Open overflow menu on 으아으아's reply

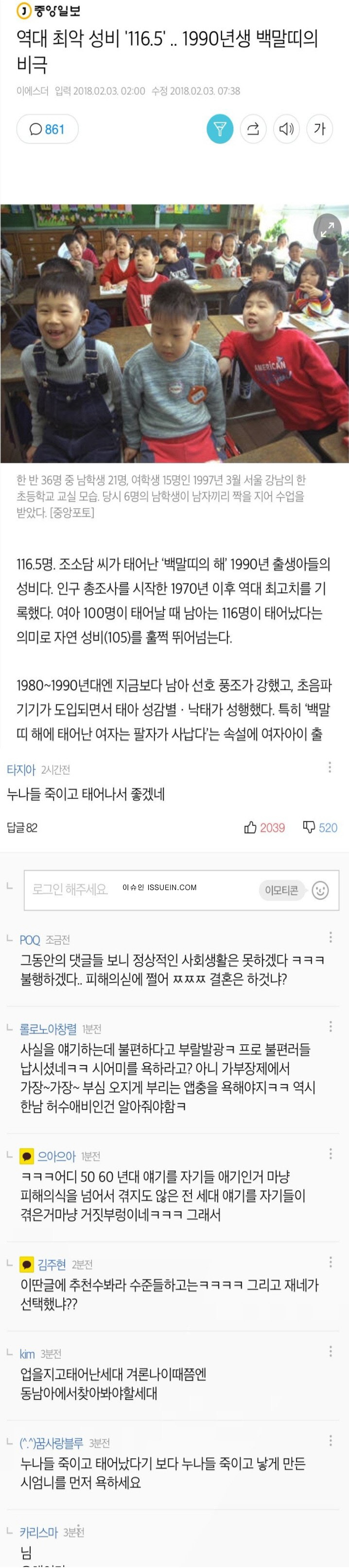pyautogui.click(x=331, y=1154)
